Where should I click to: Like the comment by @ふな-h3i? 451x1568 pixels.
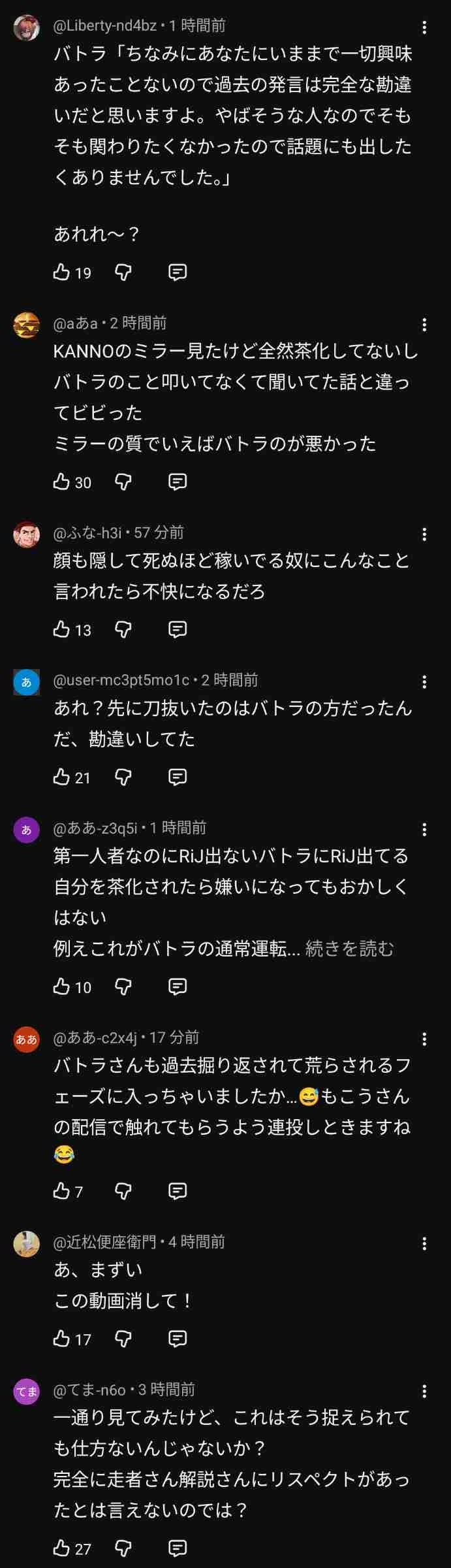point(62,629)
